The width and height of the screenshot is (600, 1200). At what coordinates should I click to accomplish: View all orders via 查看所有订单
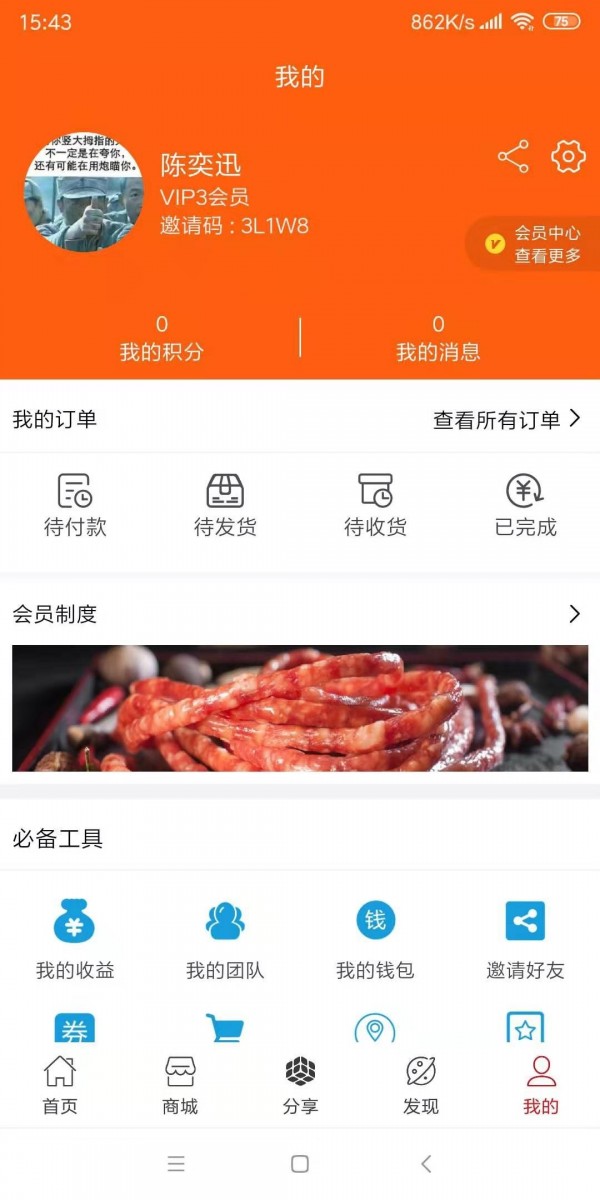click(506, 420)
